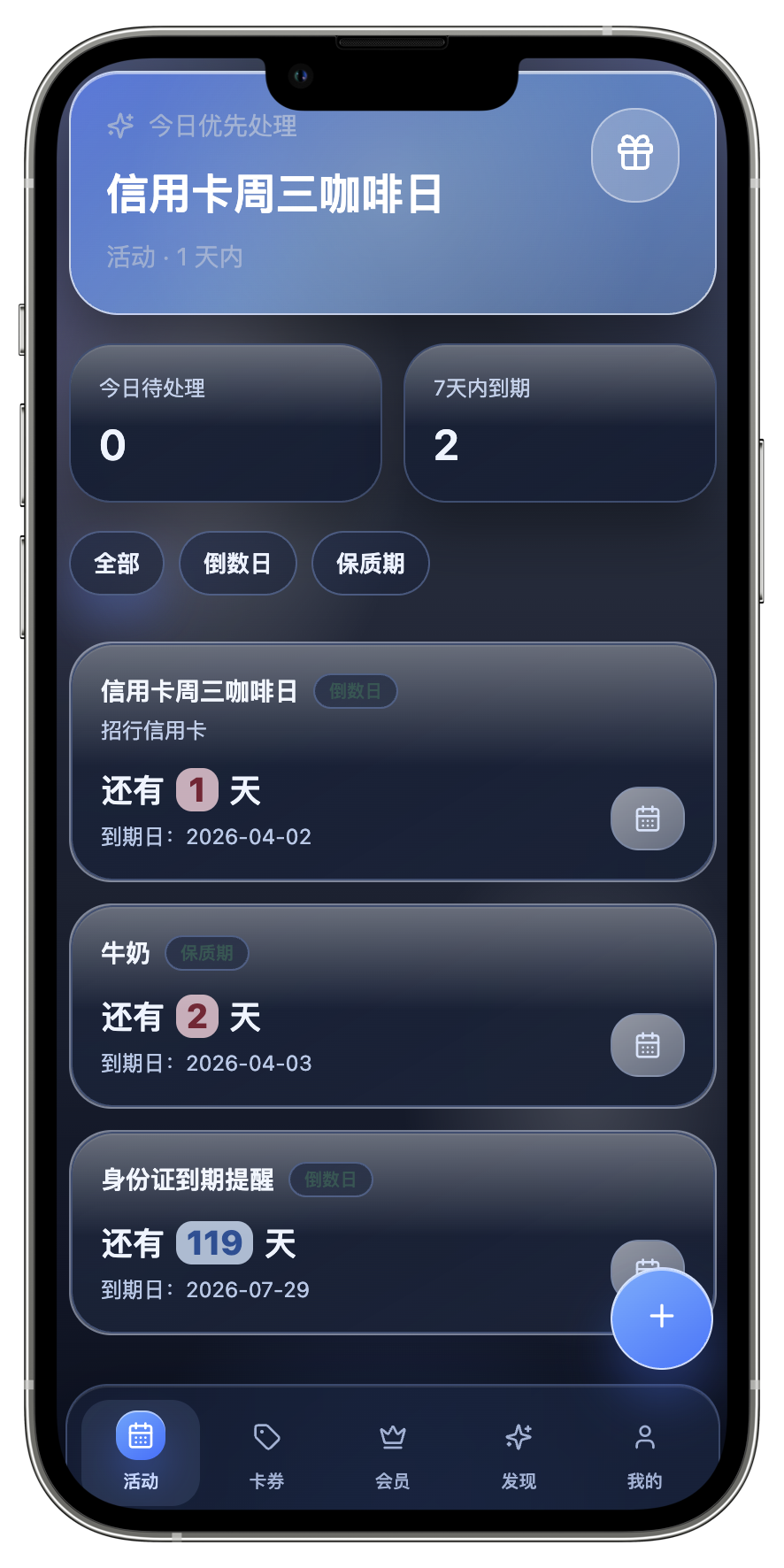Open the gift icon on the banner
The image size is (784, 1568).
[634, 155]
